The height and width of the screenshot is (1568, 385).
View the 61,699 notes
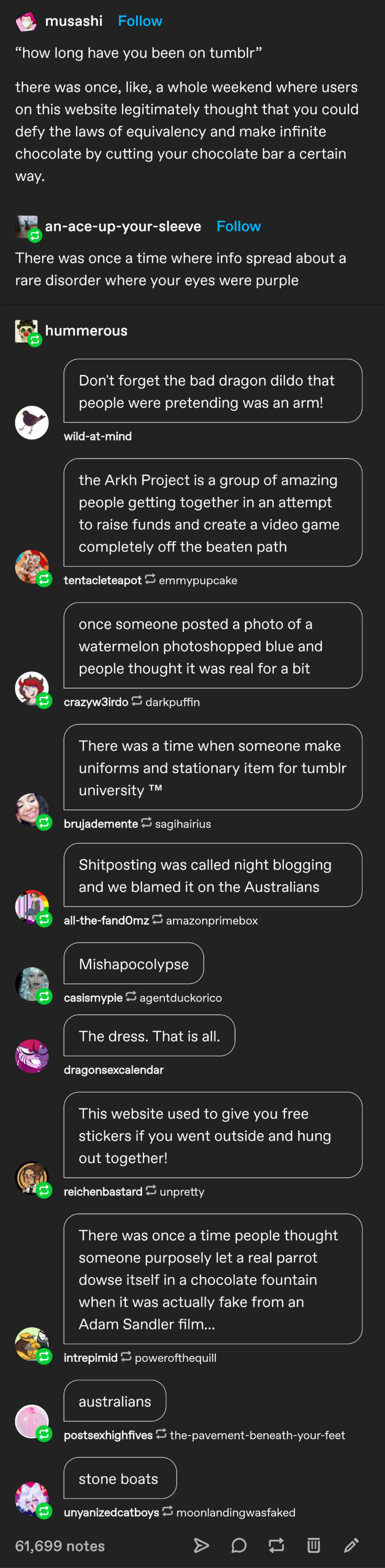click(x=60, y=1546)
